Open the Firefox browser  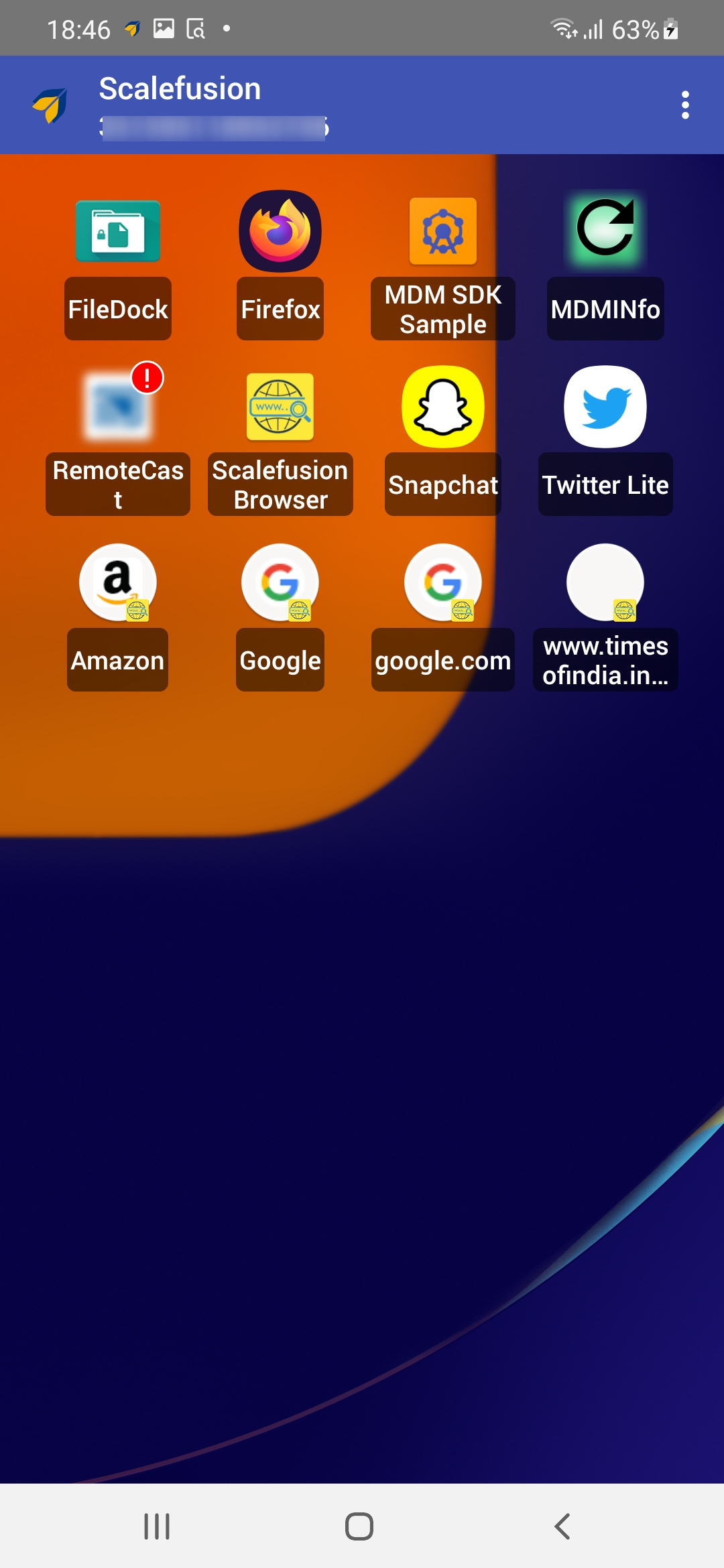(280, 232)
